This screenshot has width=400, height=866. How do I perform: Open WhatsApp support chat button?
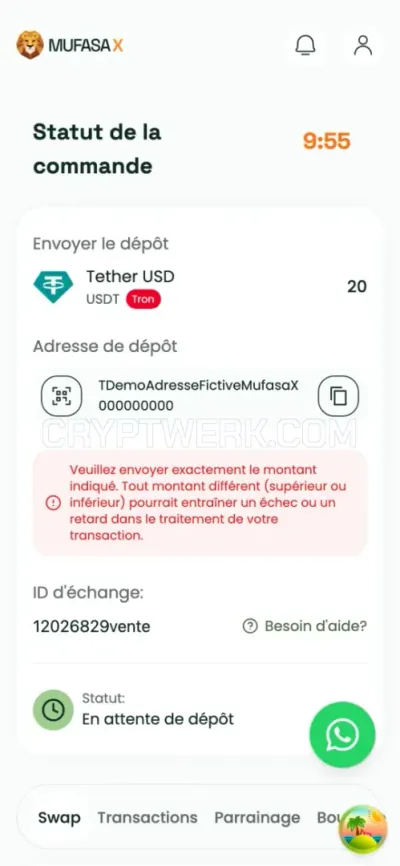[x=343, y=735]
